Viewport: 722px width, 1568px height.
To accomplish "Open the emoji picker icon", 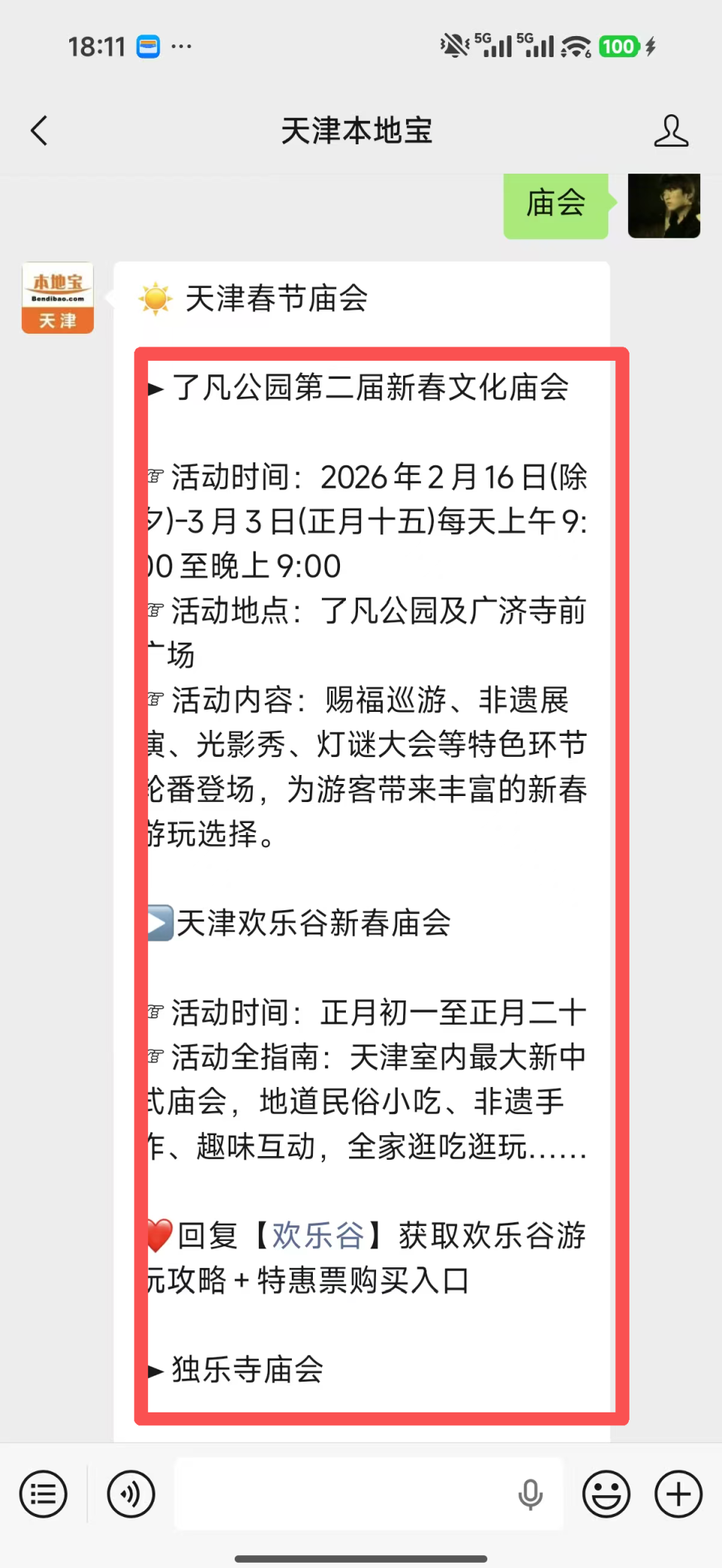I will click(606, 1494).
